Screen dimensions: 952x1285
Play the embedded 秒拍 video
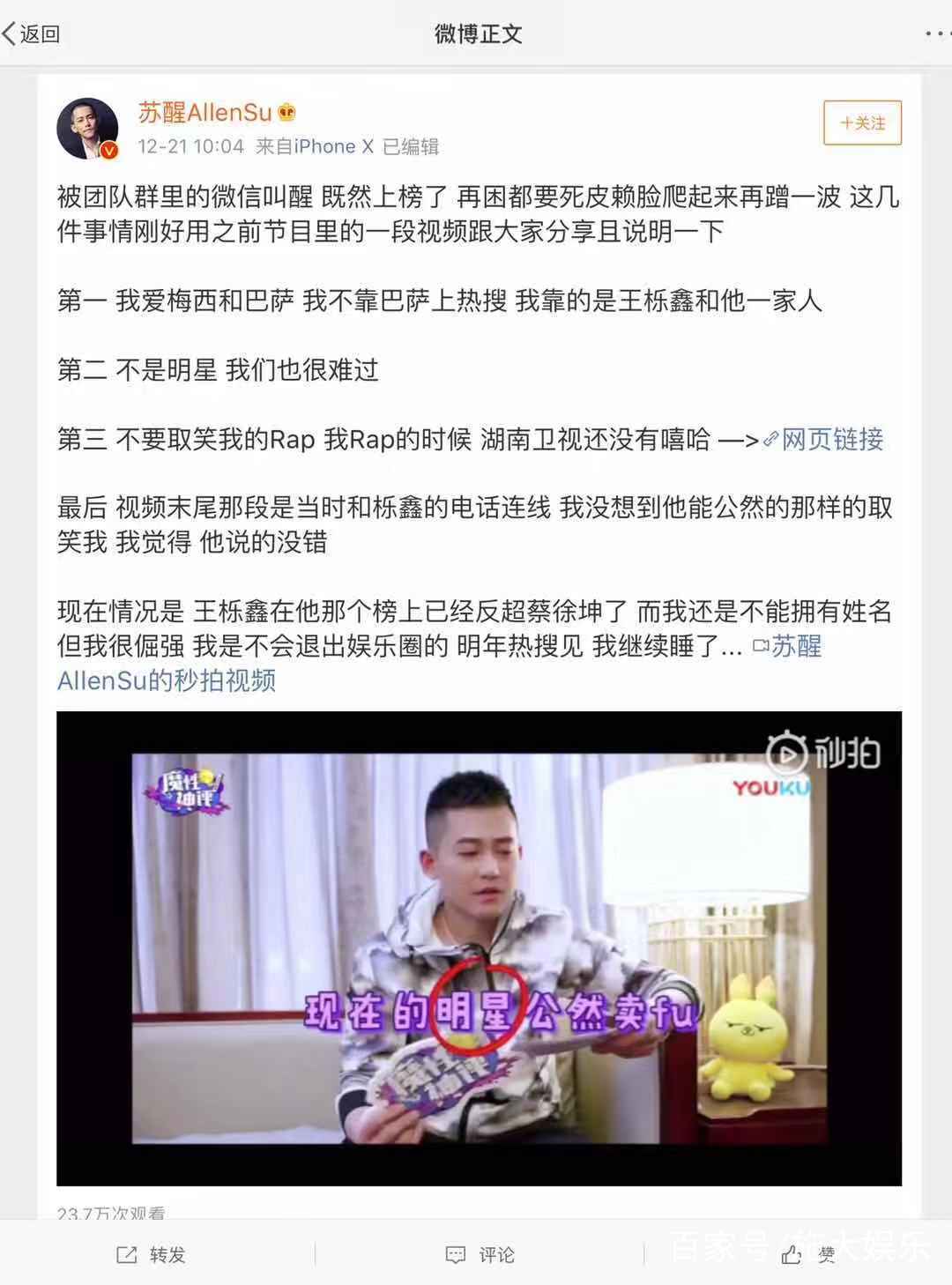479,947
